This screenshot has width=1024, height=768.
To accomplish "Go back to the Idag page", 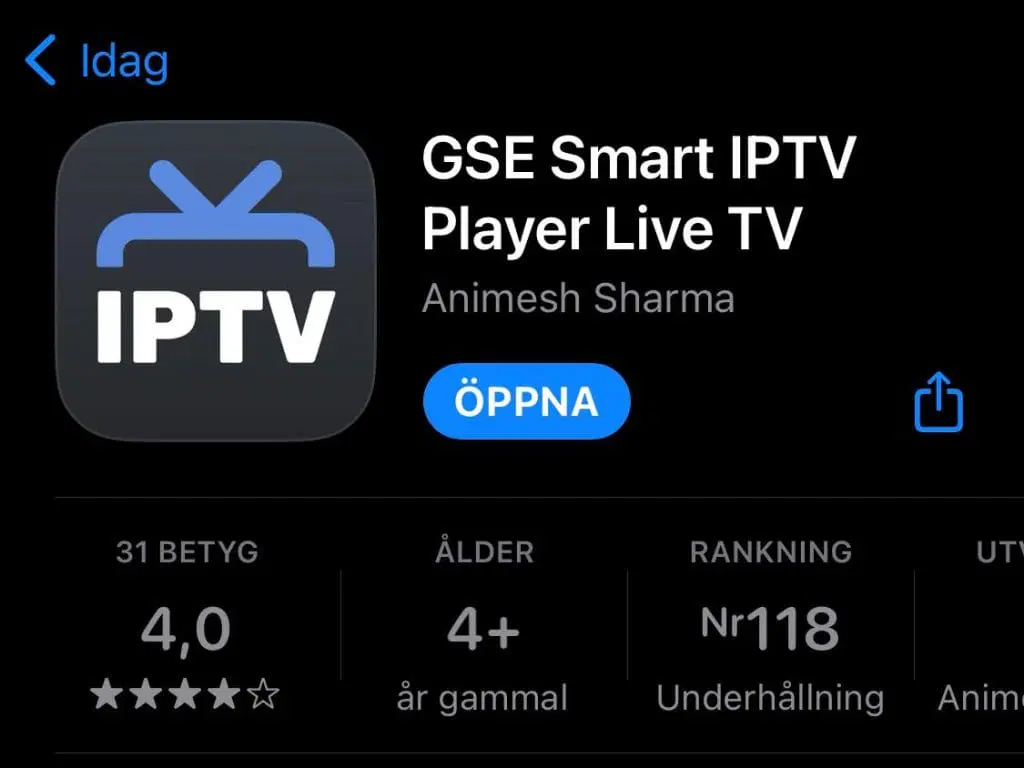I will click(x=97, y=61).
